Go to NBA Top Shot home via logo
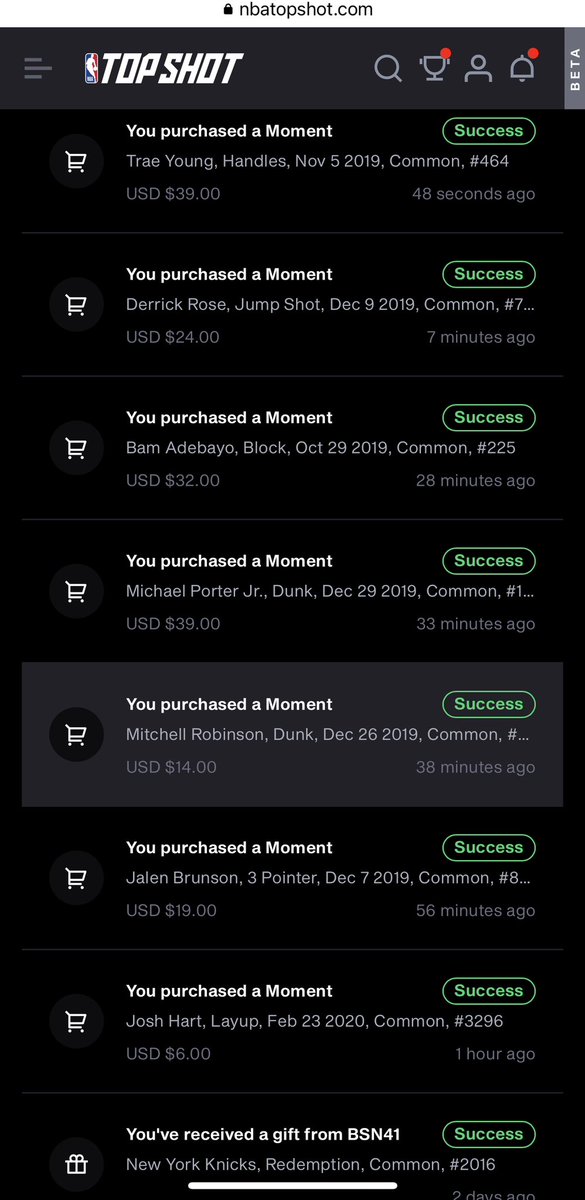 tap(164, 68)
